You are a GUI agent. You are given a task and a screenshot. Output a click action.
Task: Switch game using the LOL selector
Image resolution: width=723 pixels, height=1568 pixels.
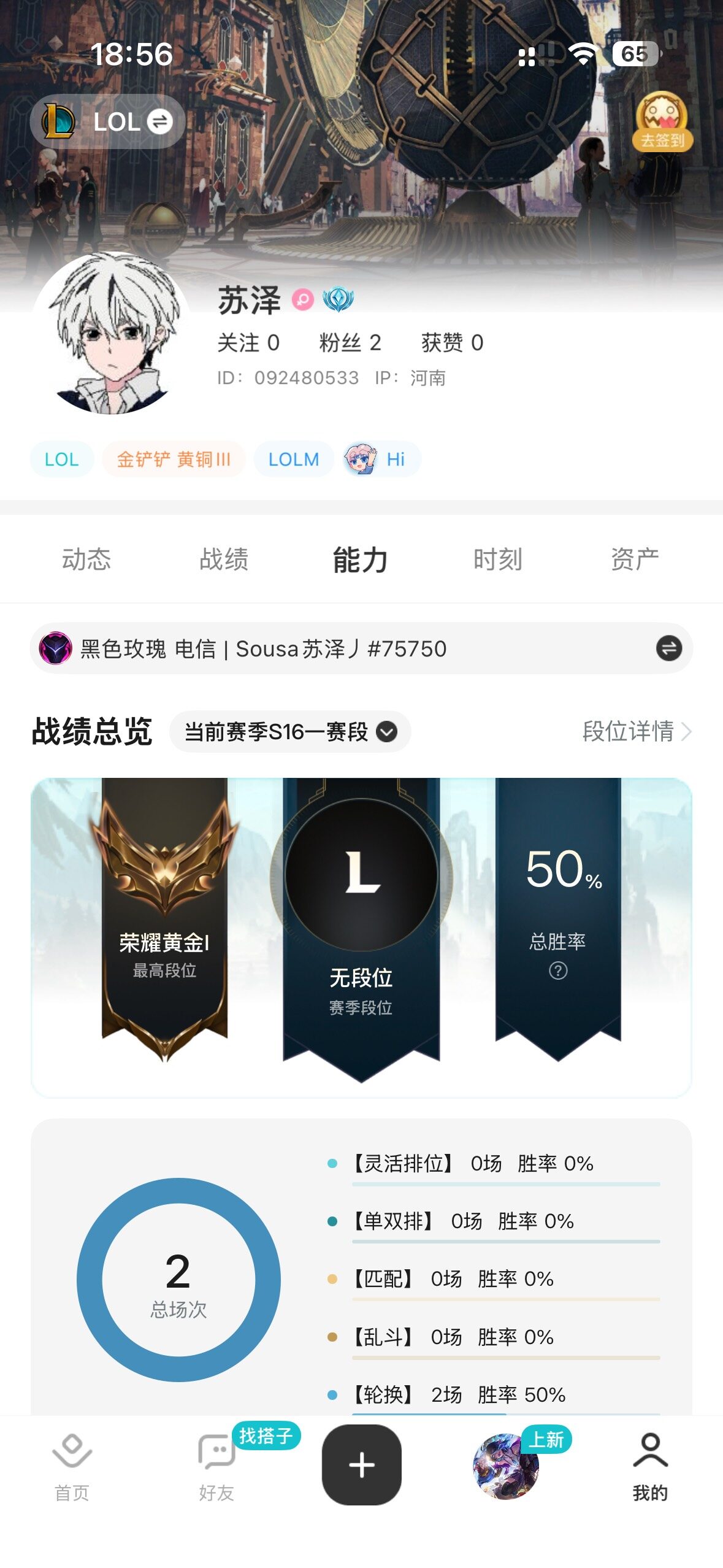click(x=108, y=121)
